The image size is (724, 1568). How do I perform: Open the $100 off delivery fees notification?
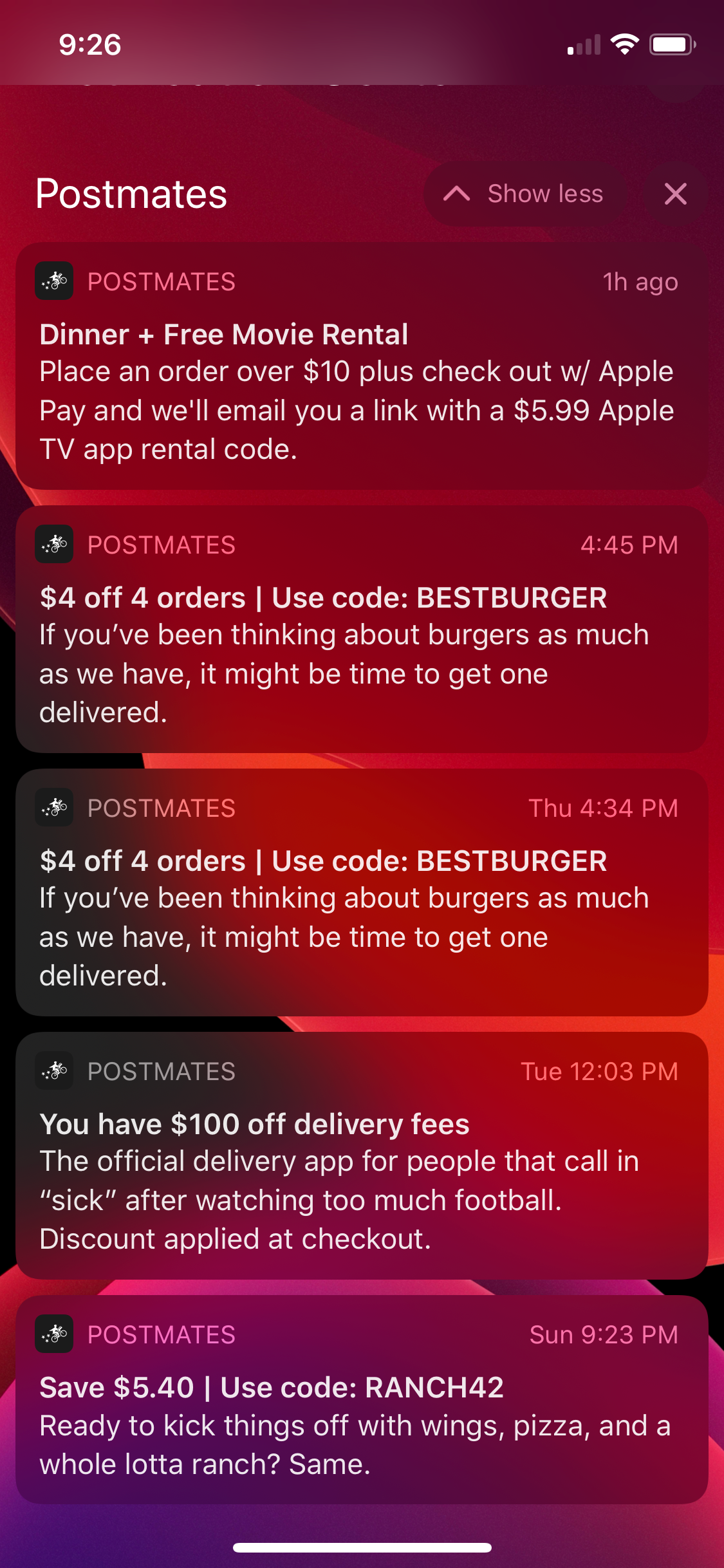(362, 1155)
